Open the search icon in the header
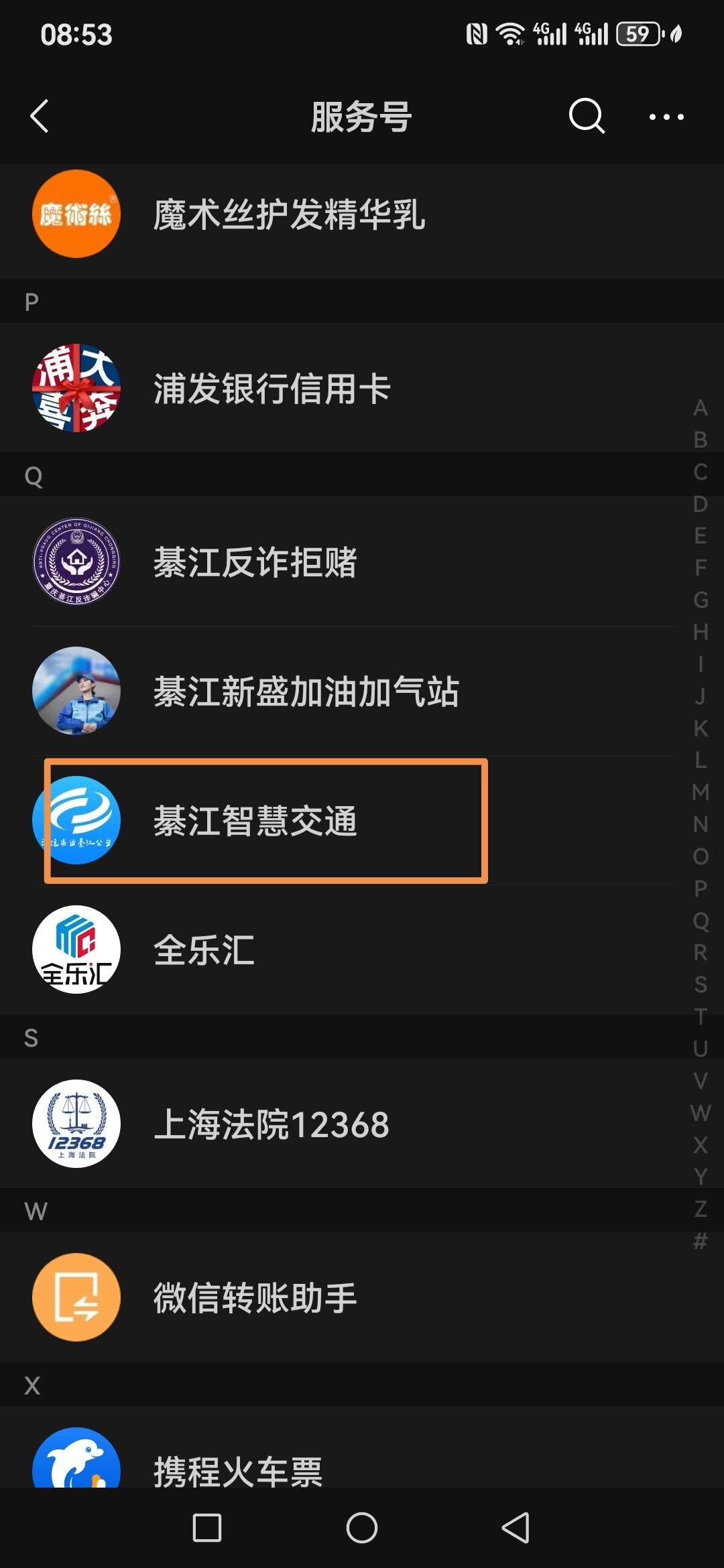Screen dimensions: 724x1568 587,117
